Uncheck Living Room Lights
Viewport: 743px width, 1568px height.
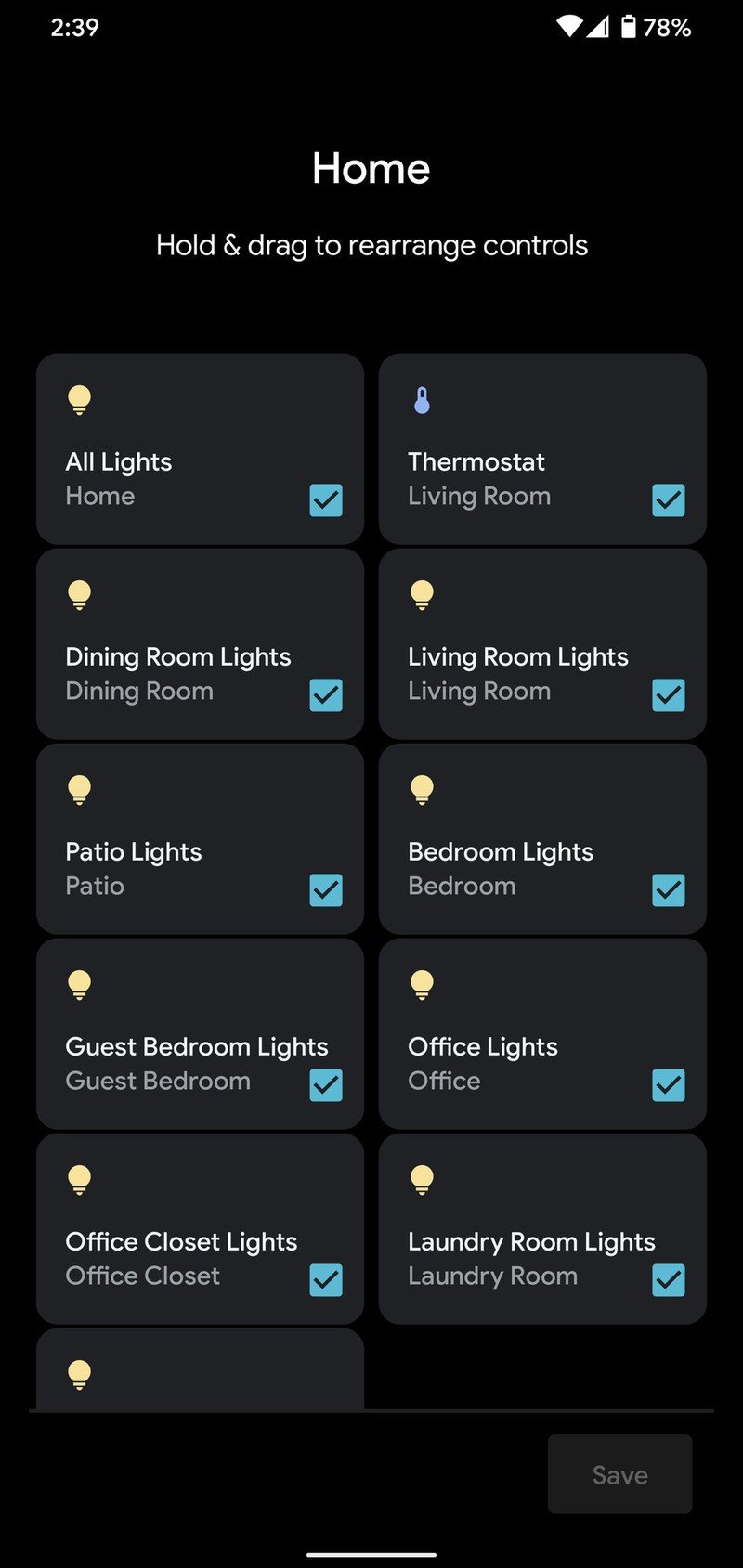669,695
